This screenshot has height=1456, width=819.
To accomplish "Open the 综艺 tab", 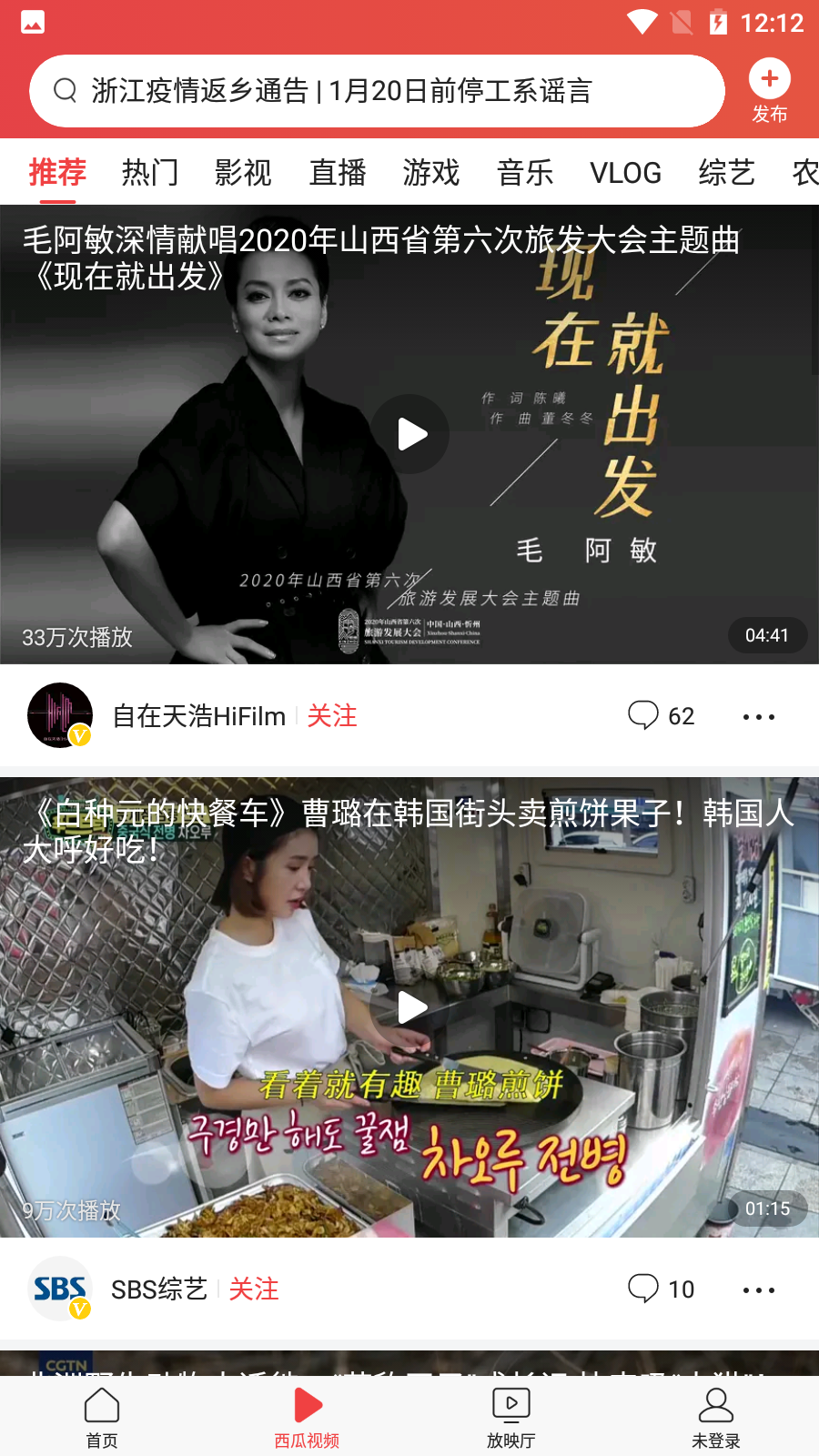I will tap(726, 172).
